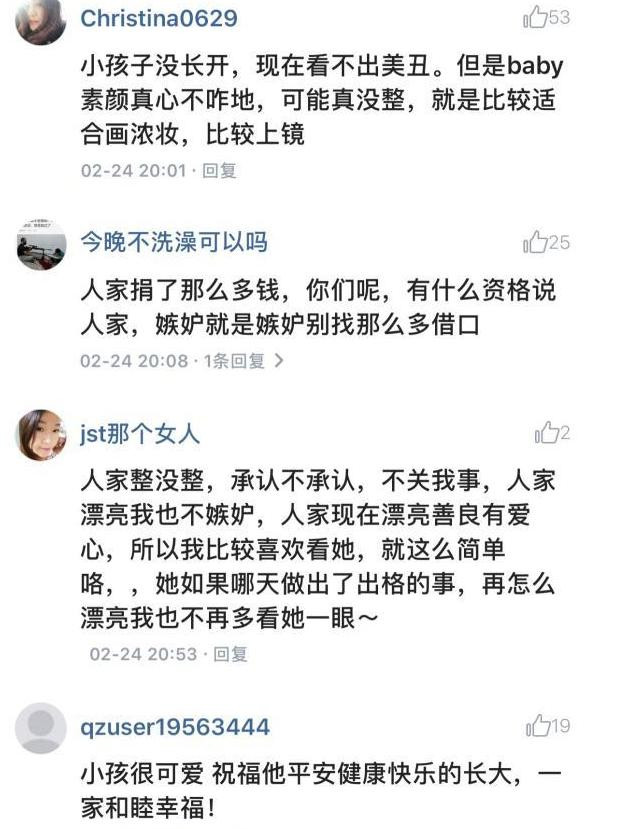Open qzuser19563444's profile avatar

41,728
